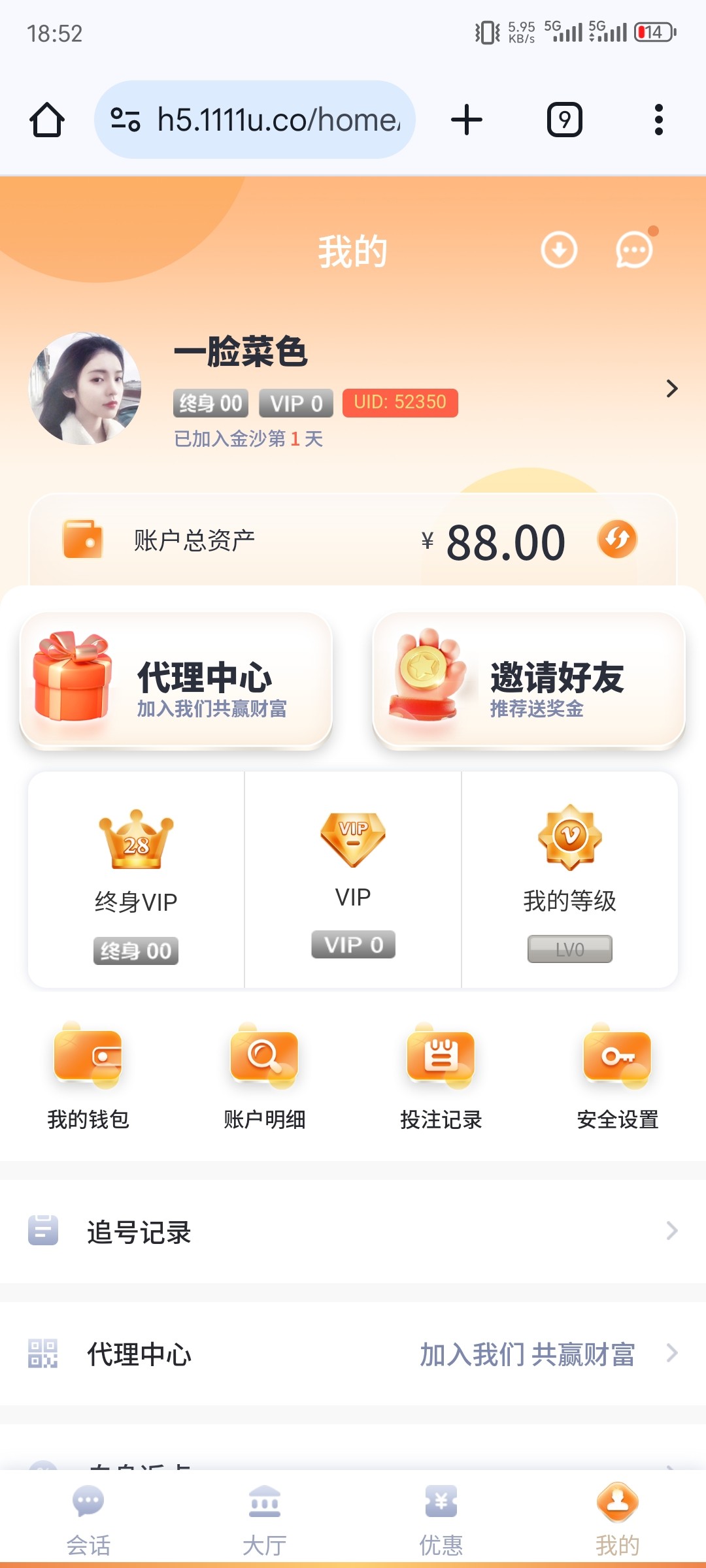Refresh balance with the circular arrow icon

point(617,540)
